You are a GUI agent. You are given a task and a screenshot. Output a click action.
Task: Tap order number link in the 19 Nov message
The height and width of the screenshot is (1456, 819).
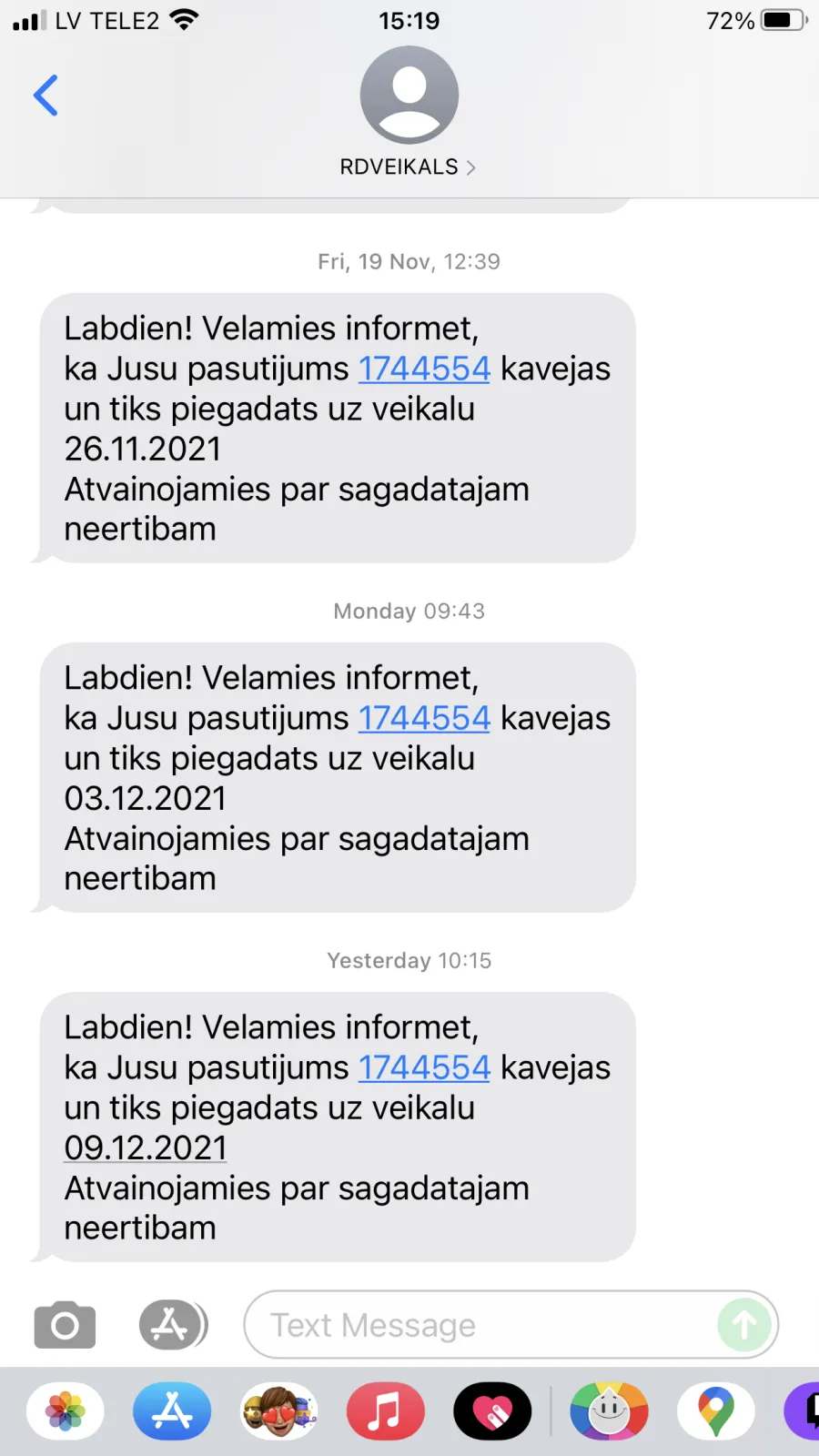[x=424, y=369]
